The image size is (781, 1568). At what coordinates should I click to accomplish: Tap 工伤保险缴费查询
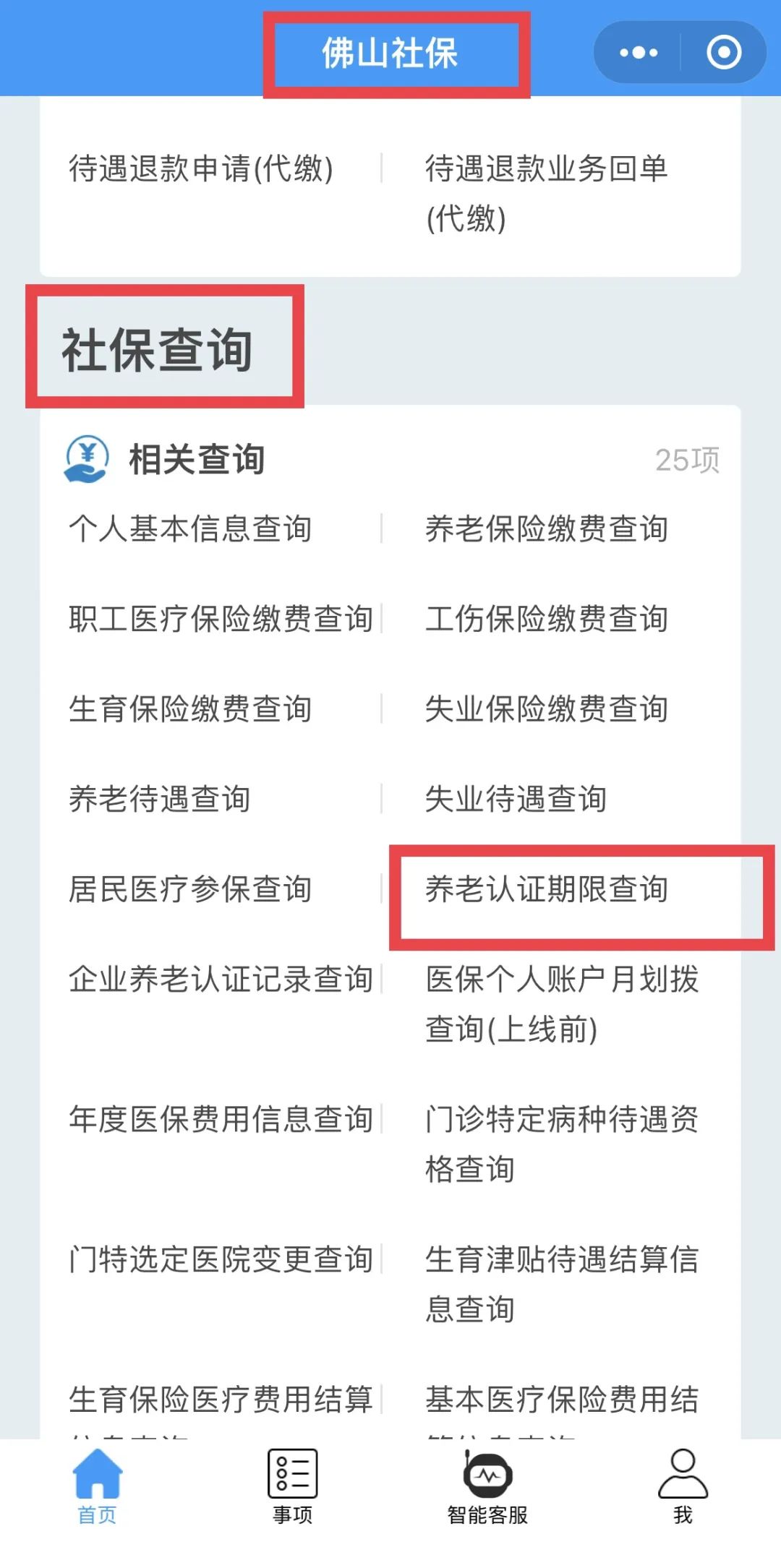pyautogui.click(x=547, y=619)
